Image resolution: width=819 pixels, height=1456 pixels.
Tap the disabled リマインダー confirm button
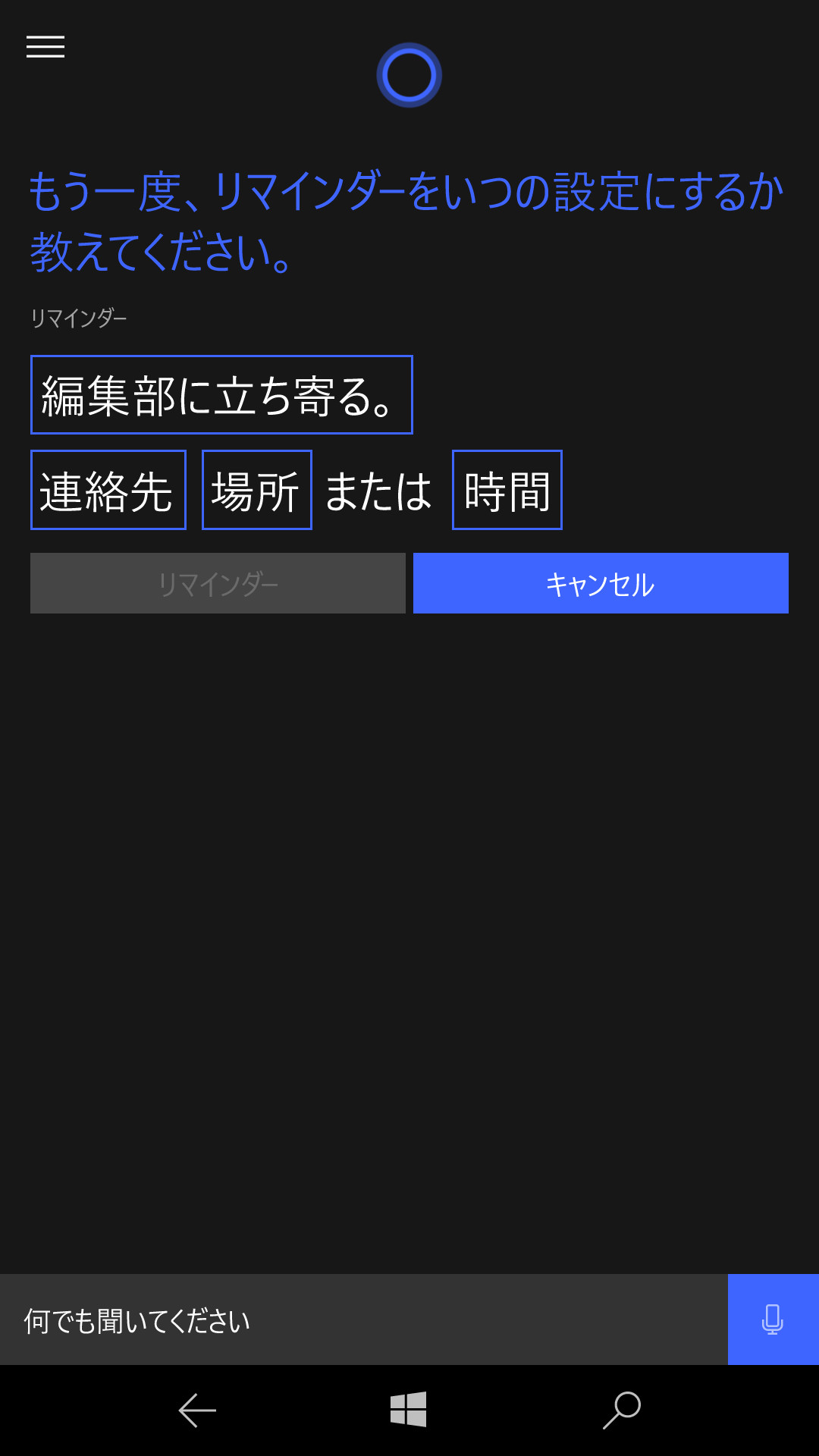[x=218, y=583]
